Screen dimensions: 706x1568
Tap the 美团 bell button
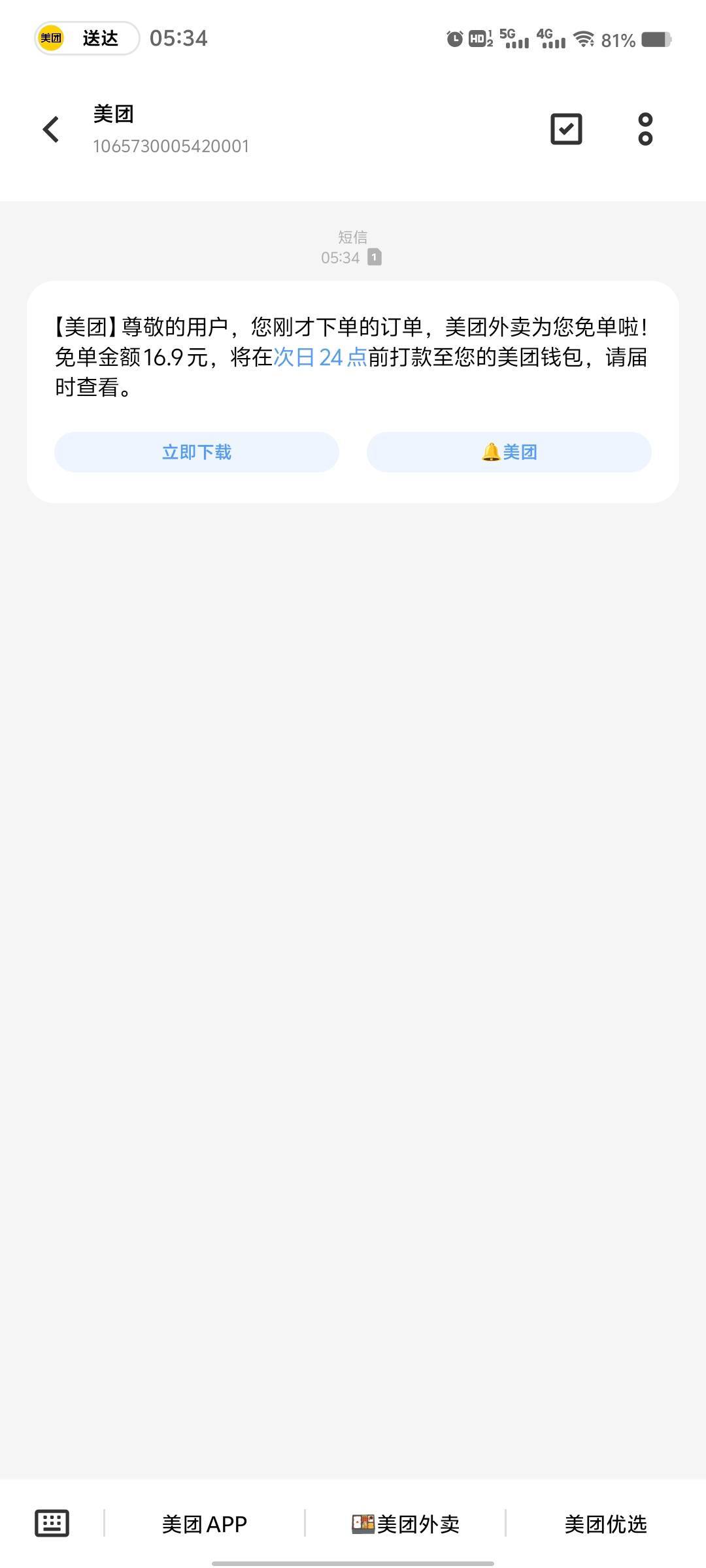(509, 452)
